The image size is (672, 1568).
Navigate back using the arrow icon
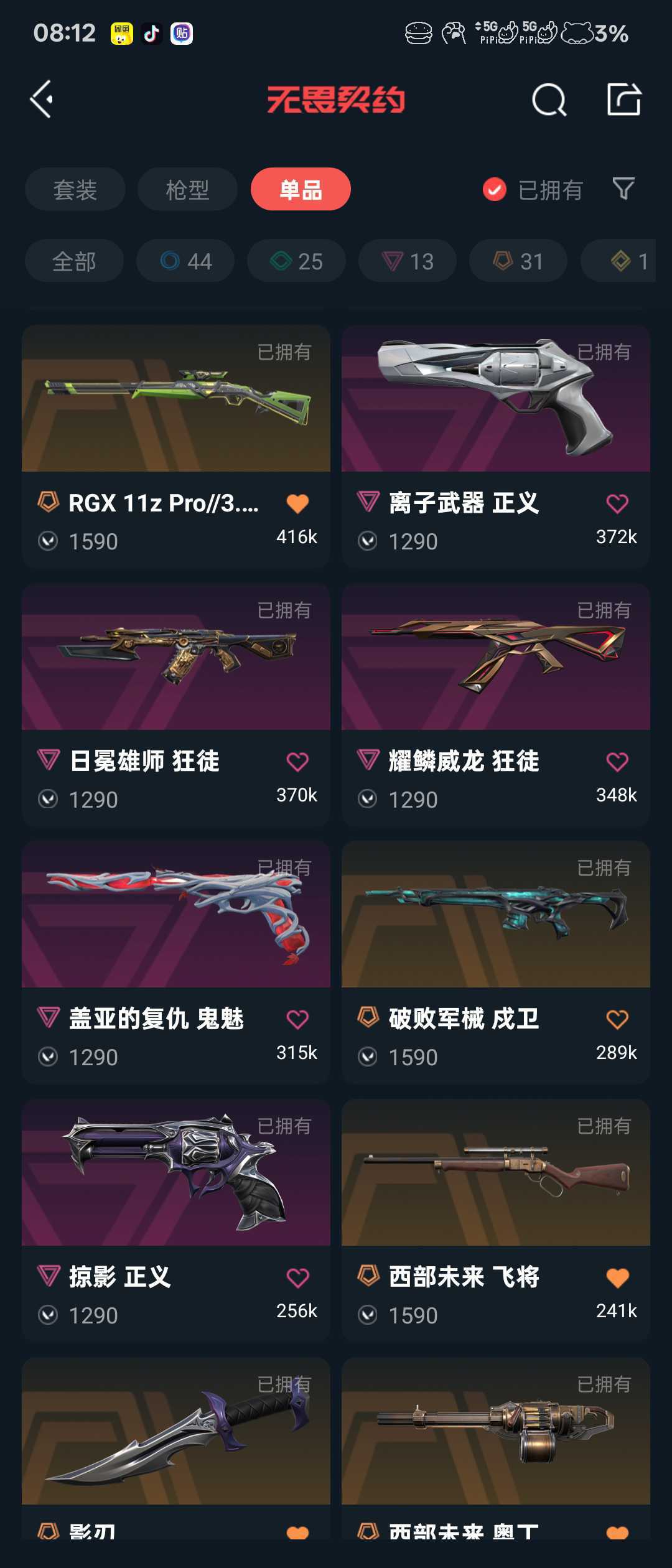tap(41, 100)
